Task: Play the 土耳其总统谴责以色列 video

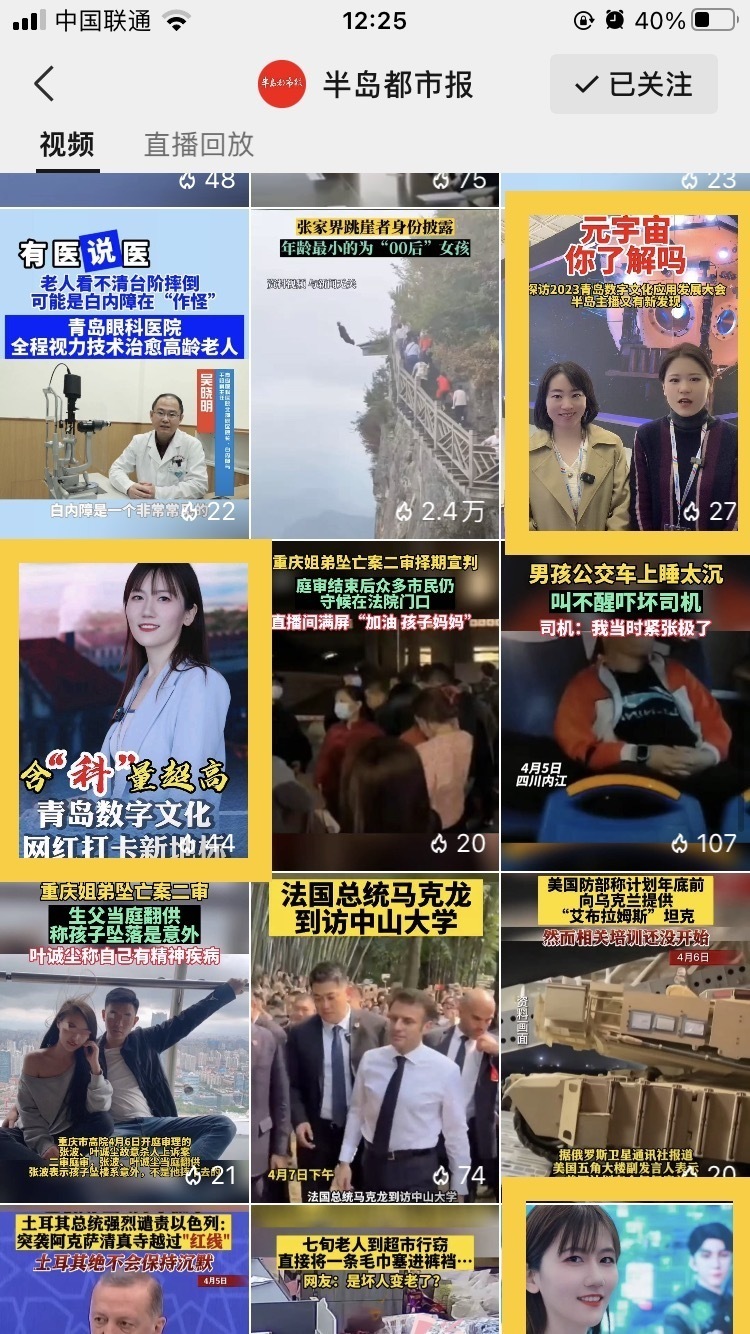Action: tap(124, 1270)
